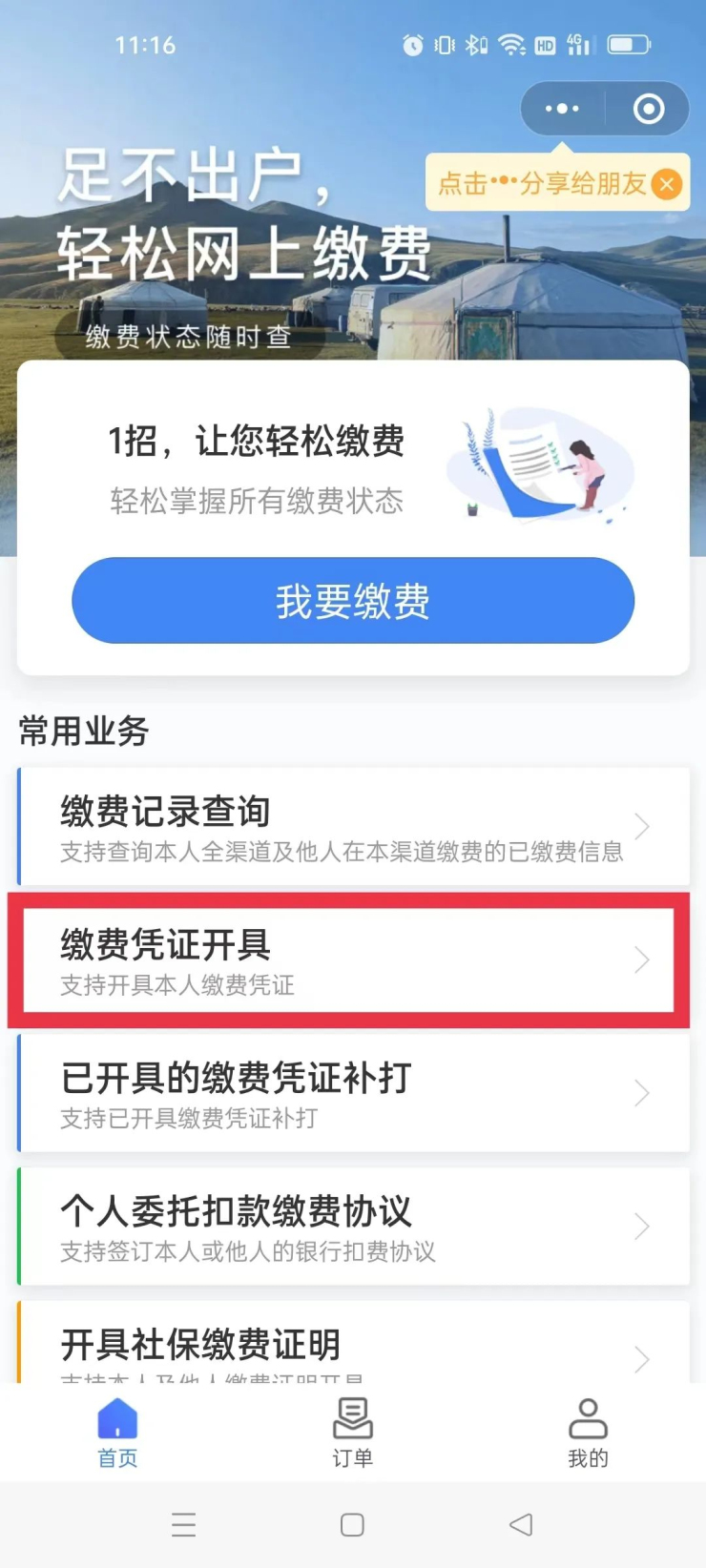Switch to the 订单 tab

353,1432
